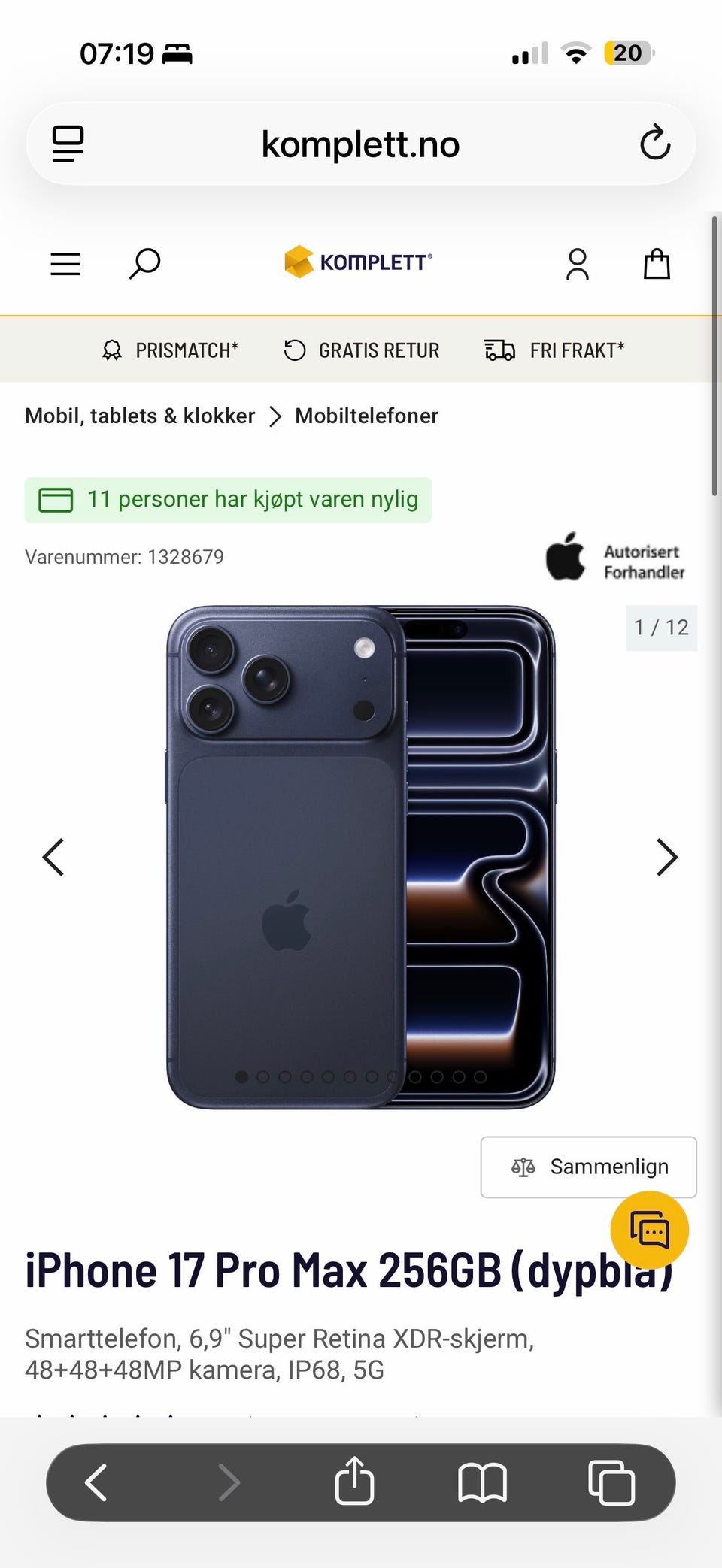
Task: Reload the komplett.no page
Action: (x=655, y=143)
